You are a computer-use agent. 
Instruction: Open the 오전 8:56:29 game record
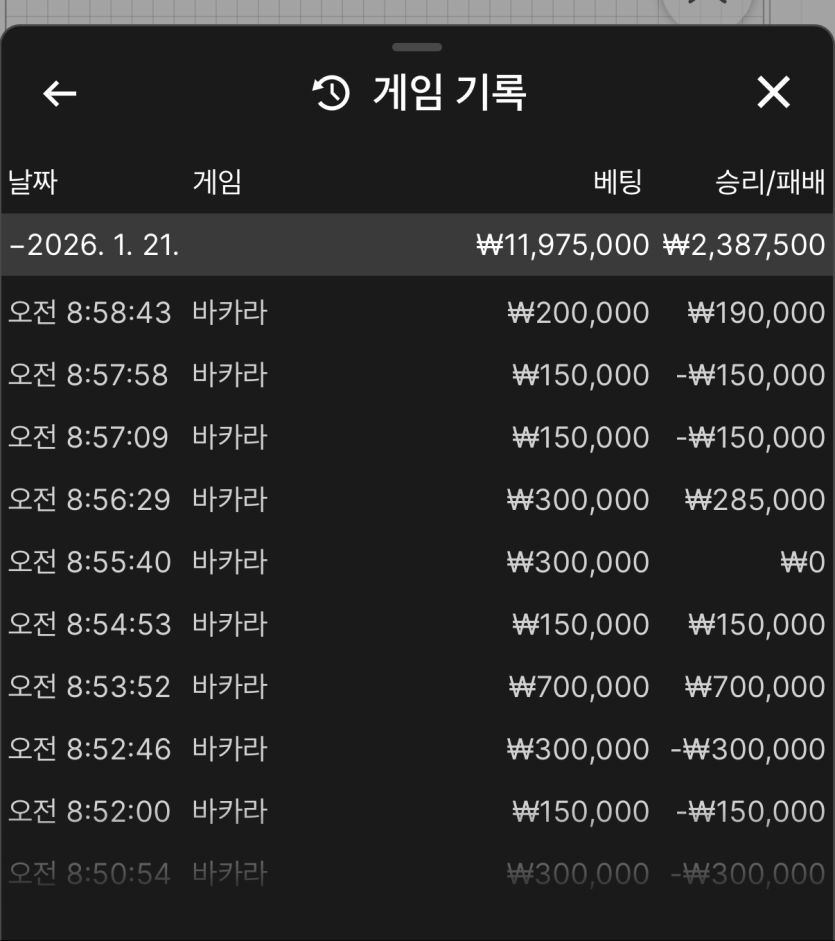416,499
